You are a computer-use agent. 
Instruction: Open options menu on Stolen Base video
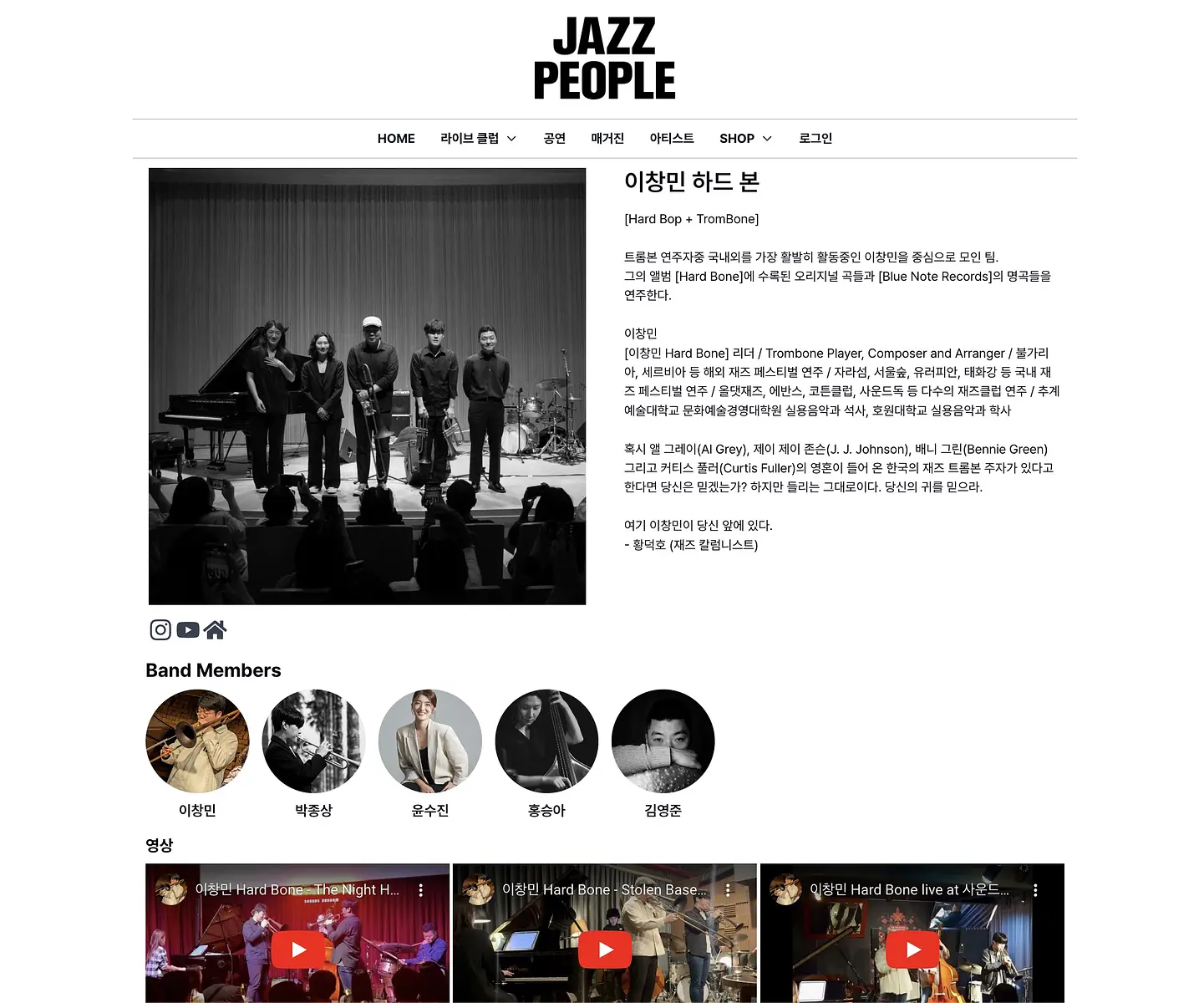728,890
